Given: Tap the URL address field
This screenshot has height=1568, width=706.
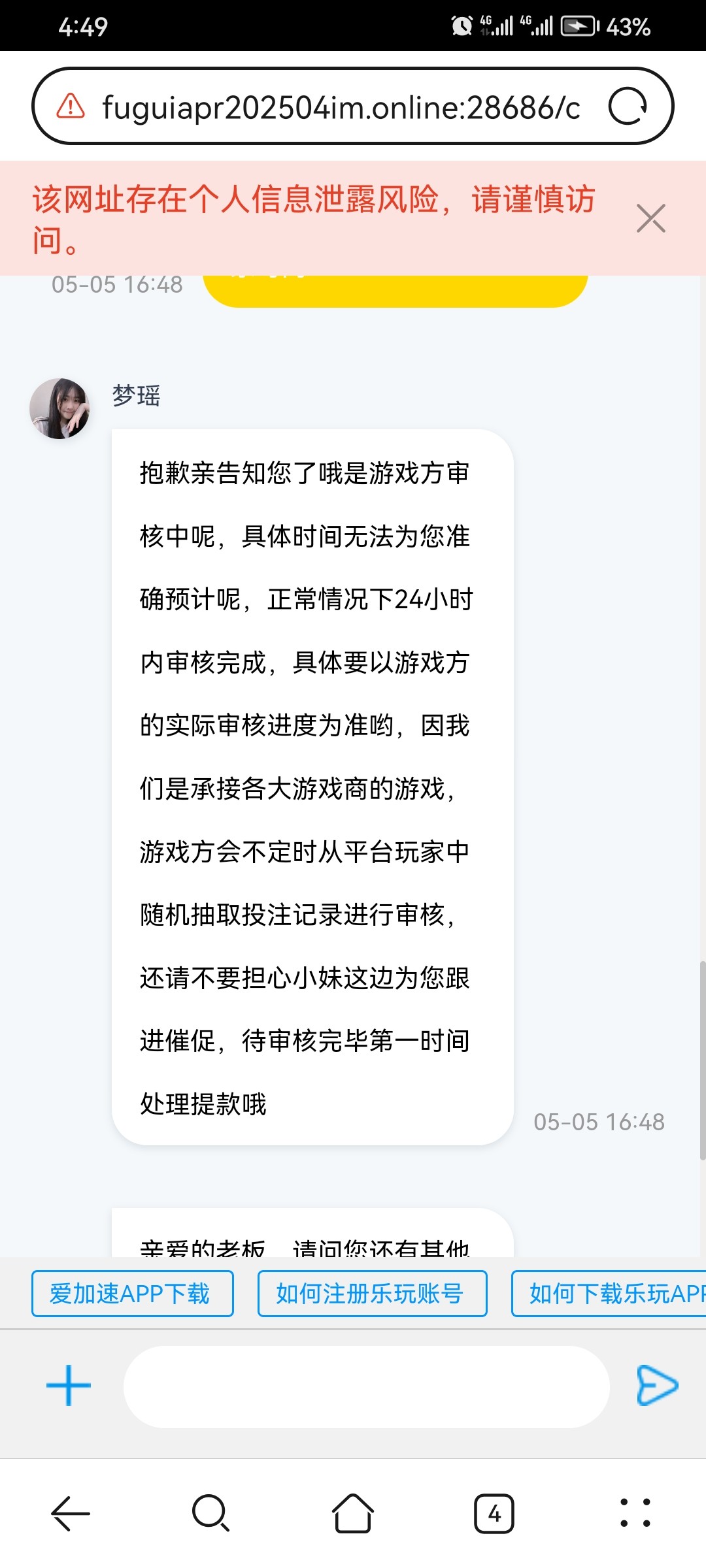Looking at the screenshot, I should pos(340,107).
